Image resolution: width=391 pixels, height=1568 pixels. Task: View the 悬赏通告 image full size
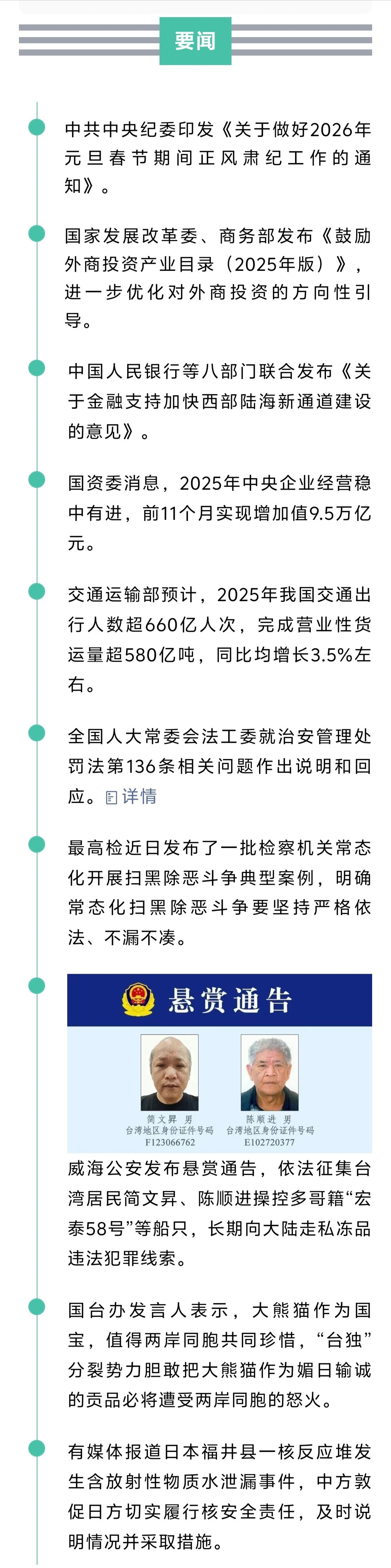pos(219,1063)
